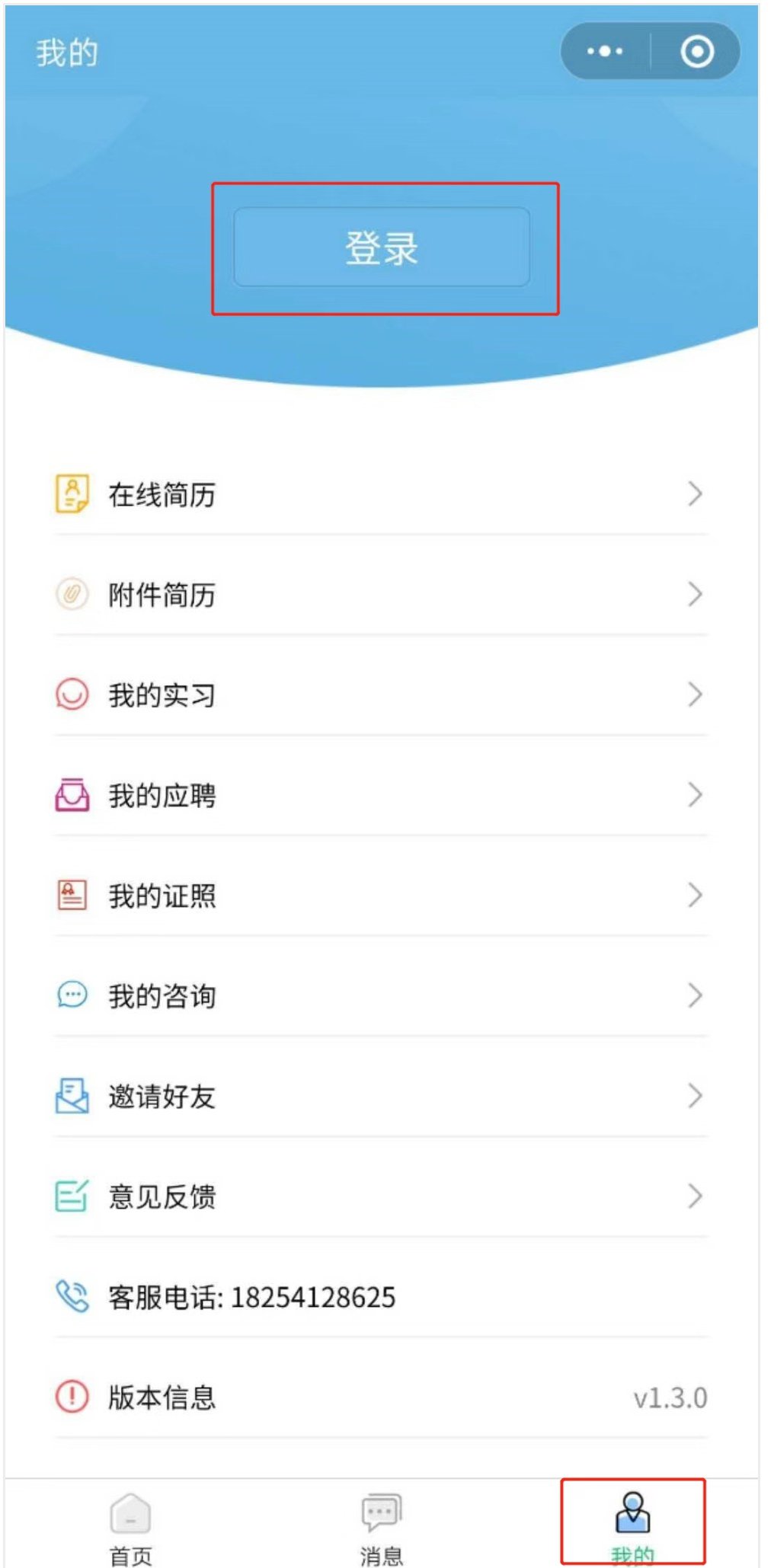View 我的证照 certificates
The image size is (774, 1568).
[381, 896]
